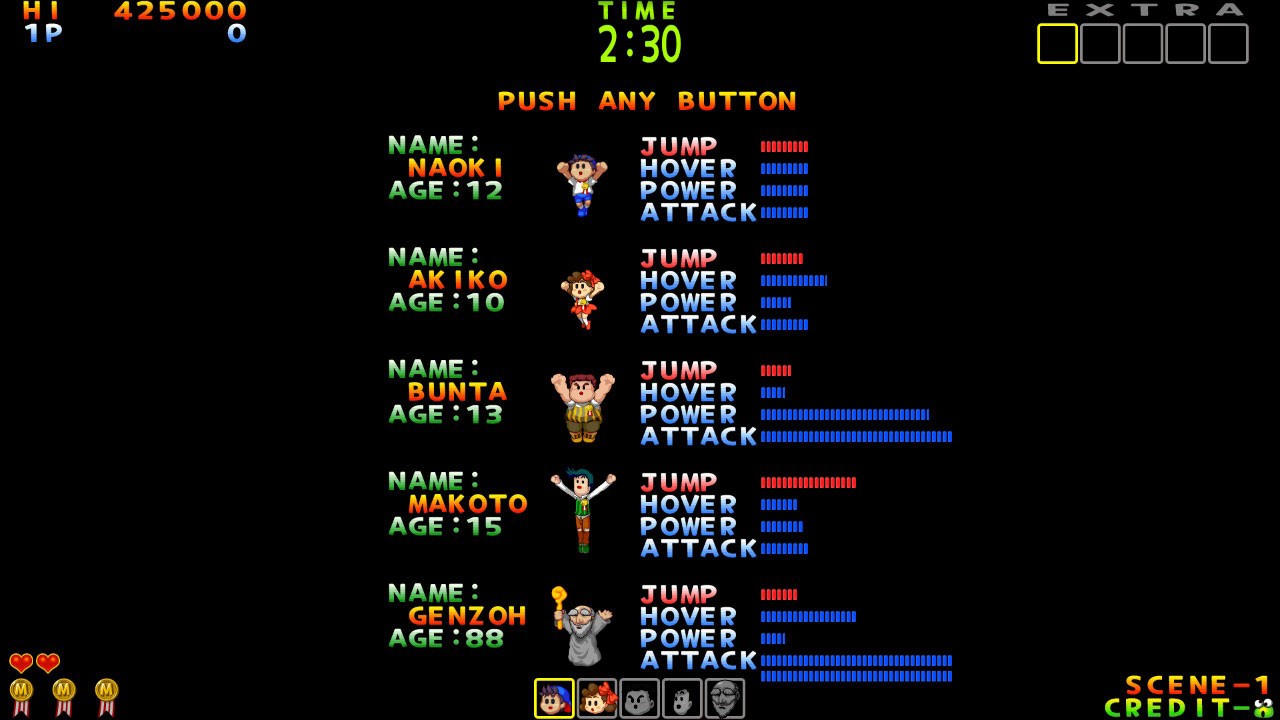1280x720 pixels.
Task: Choose Genzoh's greyed portrait in the bottom bar
Action: [x=725, y=698]
